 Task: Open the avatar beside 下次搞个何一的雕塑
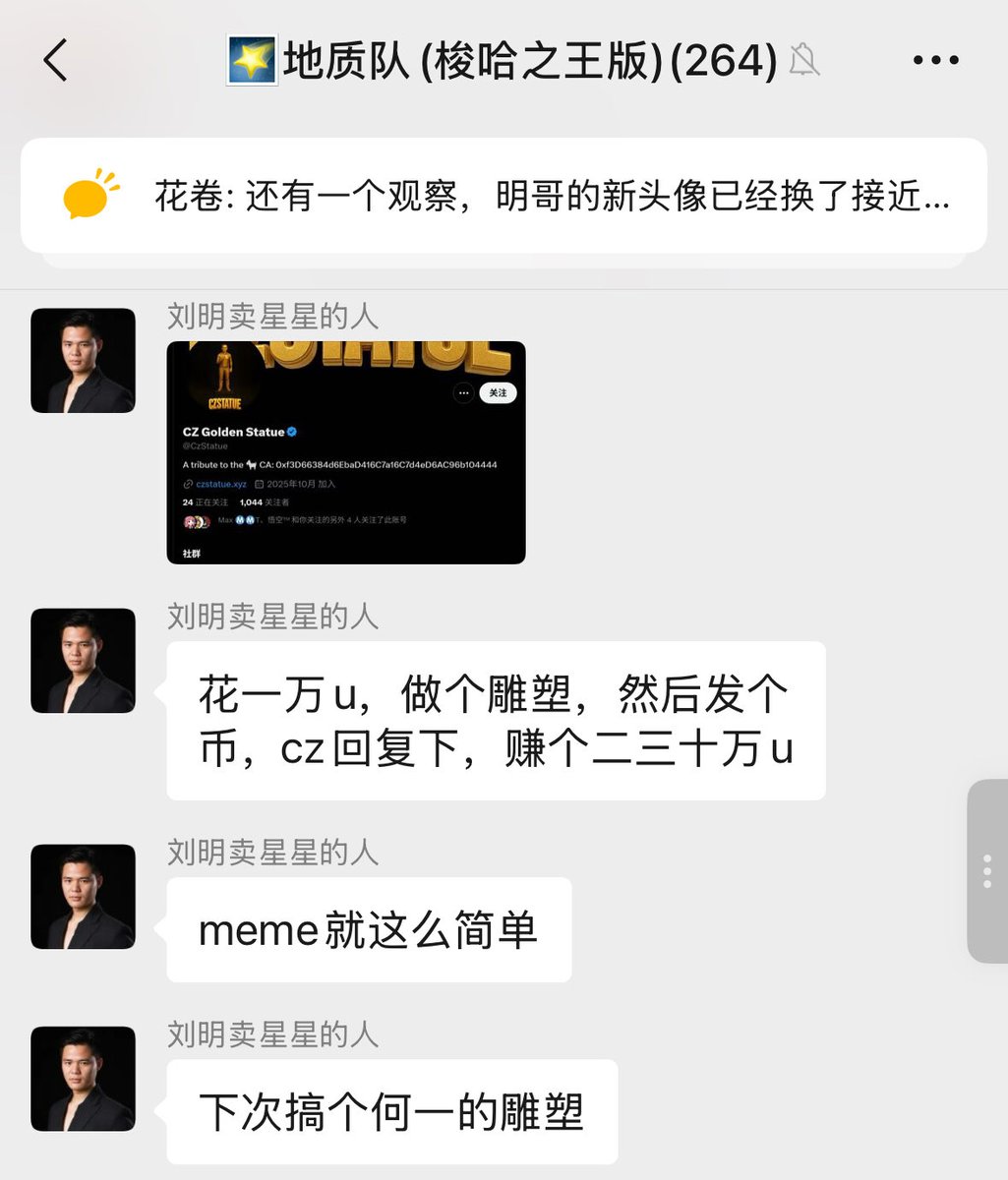point(84,1079)
